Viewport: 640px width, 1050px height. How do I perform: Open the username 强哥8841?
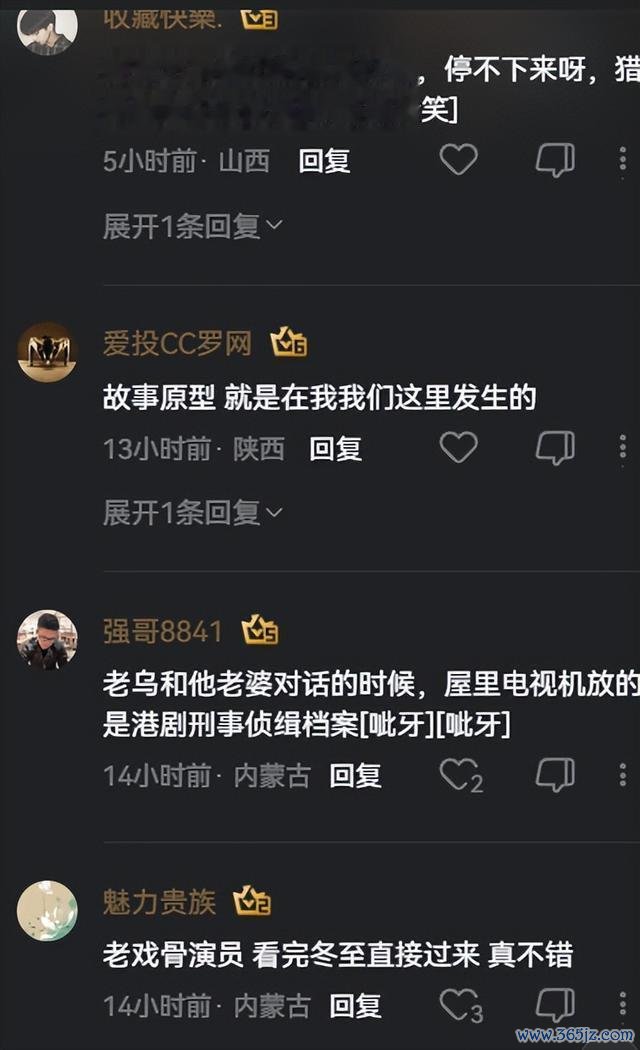click(x=162, y=631)
